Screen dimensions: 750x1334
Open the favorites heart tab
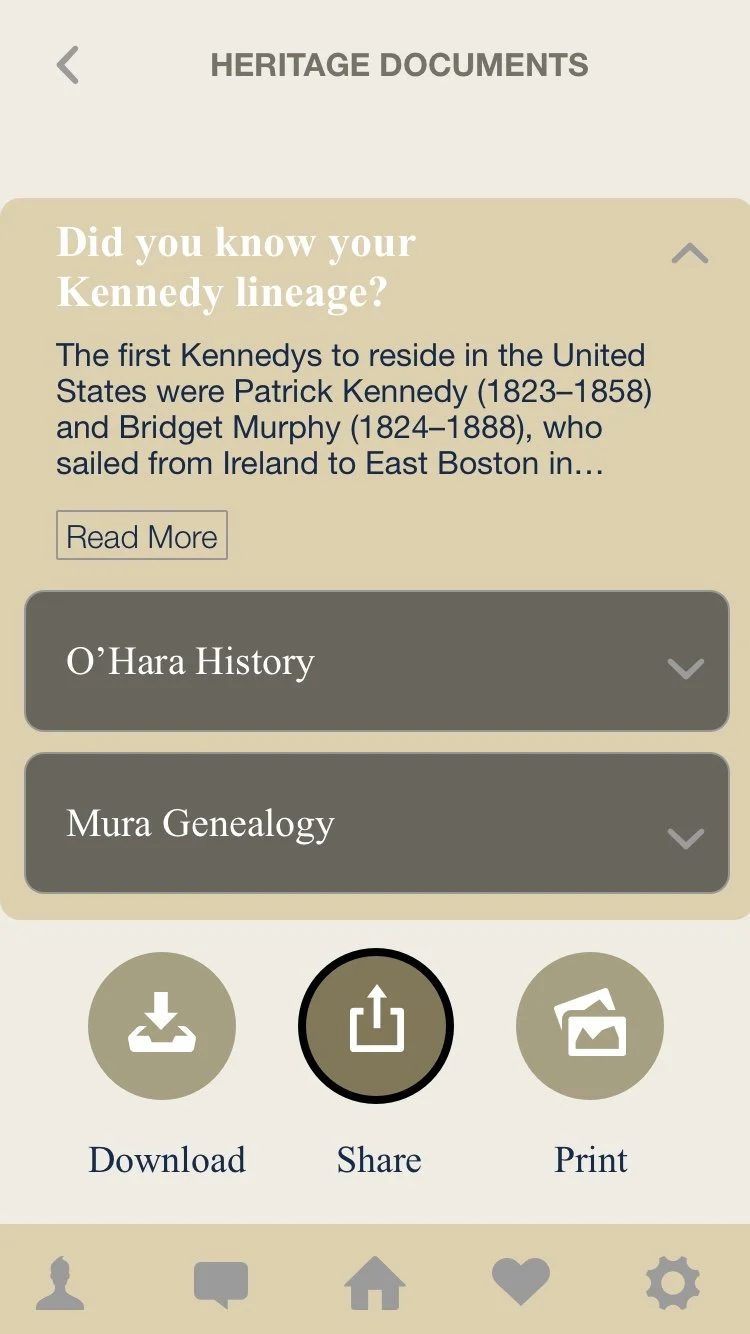tap(521, 1282)
